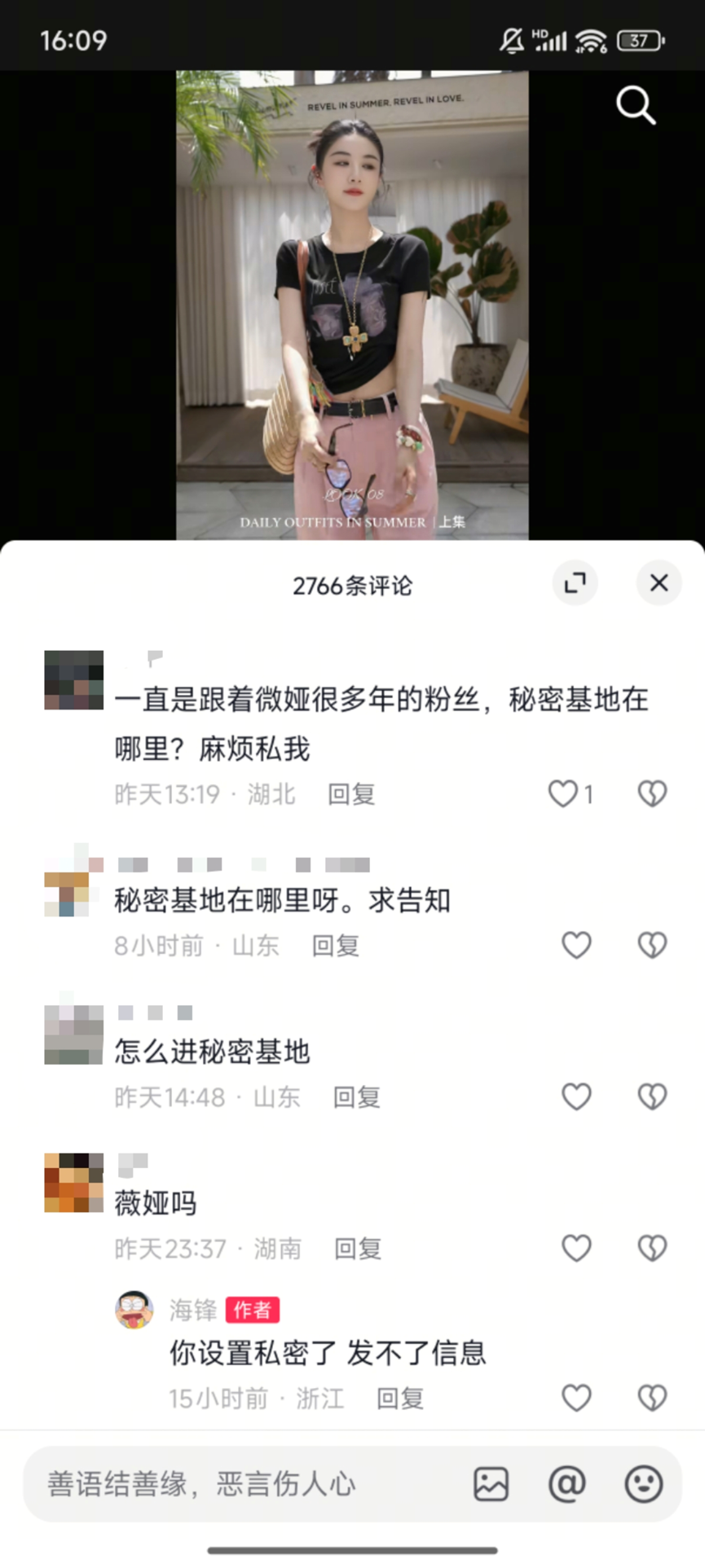The height and width of the screenshot is (1568, 705).
Task: Tap the video to return to playback
Action: click(352, 305)
